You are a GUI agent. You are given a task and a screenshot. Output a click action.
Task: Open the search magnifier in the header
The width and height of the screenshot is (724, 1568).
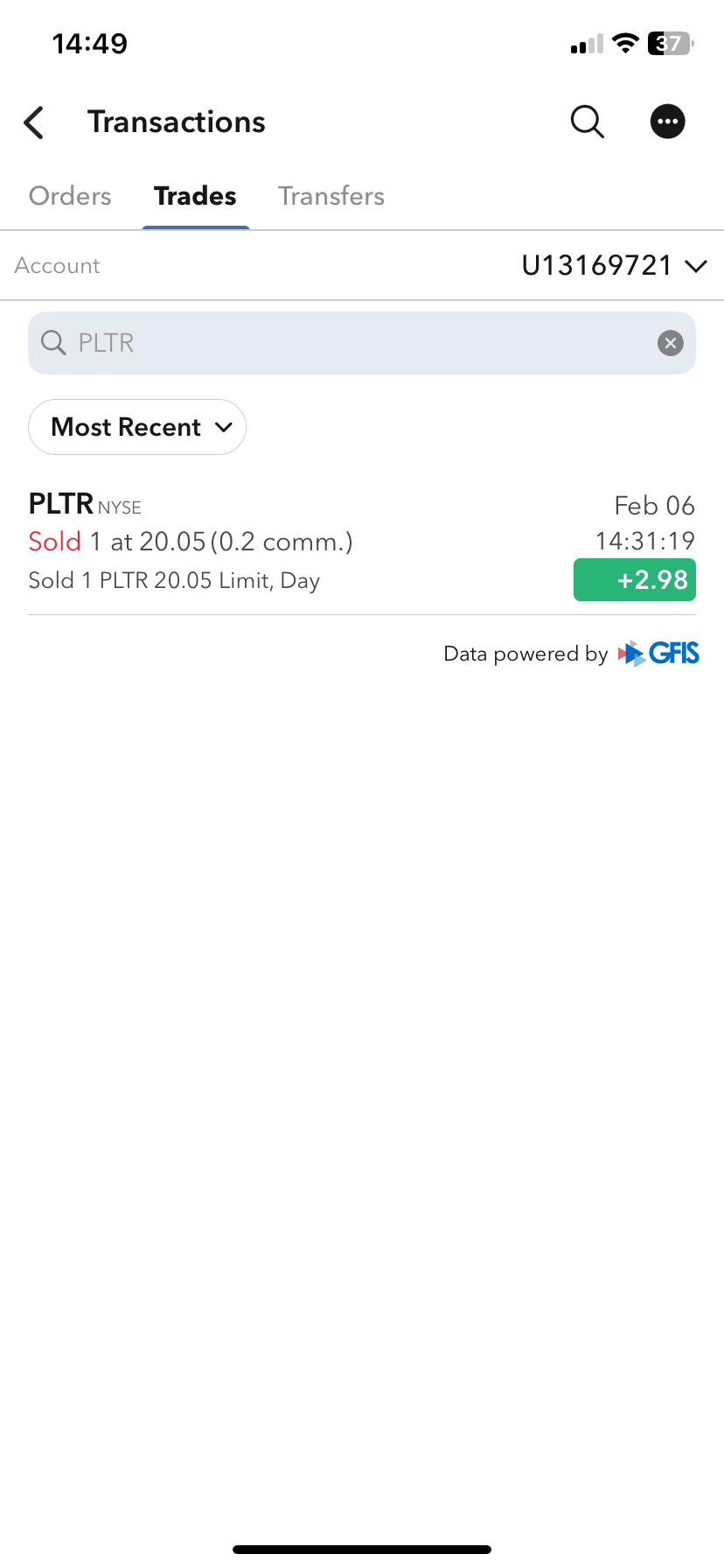pos(587,122)
